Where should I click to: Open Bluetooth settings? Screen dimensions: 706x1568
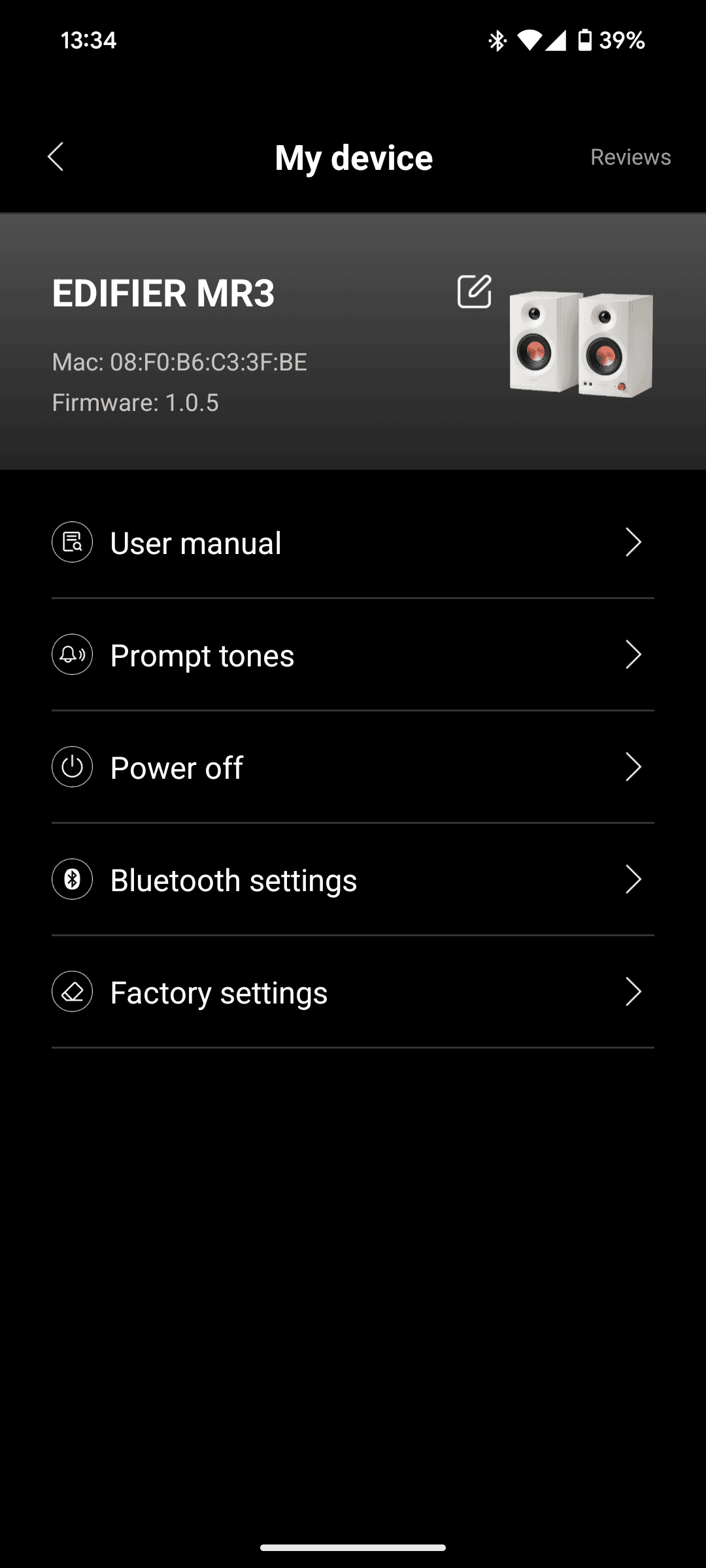353,879
